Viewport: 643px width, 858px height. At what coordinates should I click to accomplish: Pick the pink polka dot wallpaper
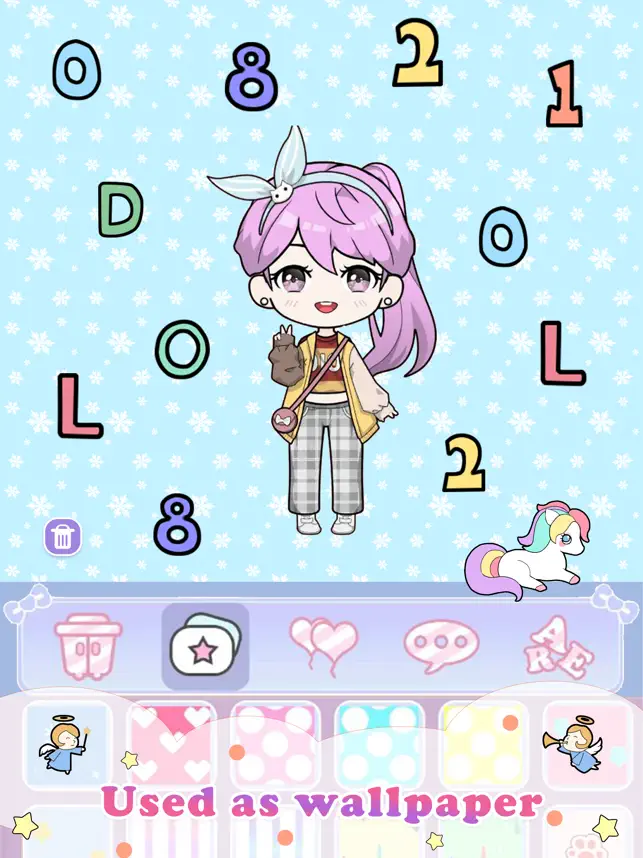(x=275, y=744)
